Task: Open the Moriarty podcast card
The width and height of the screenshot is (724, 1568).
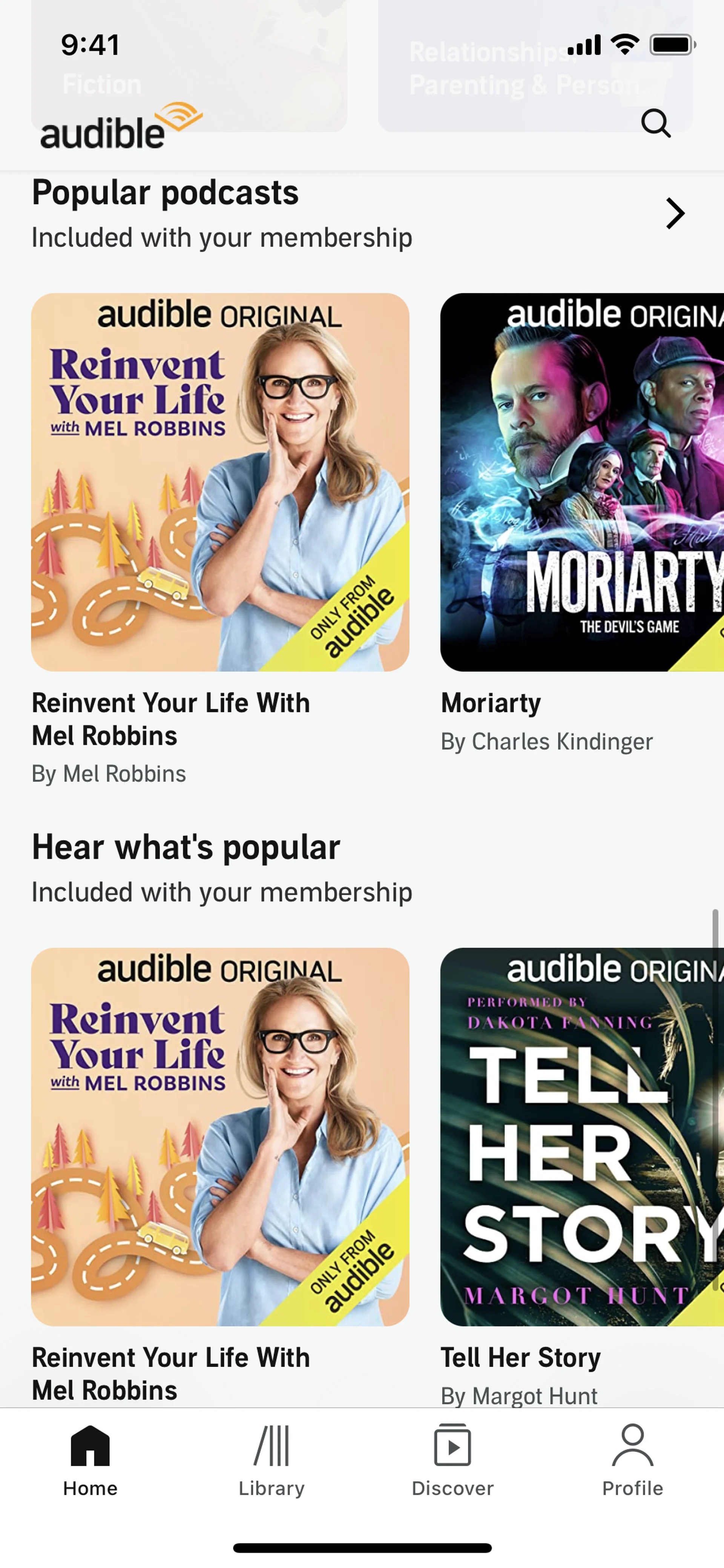Action: tap(581, 482)
